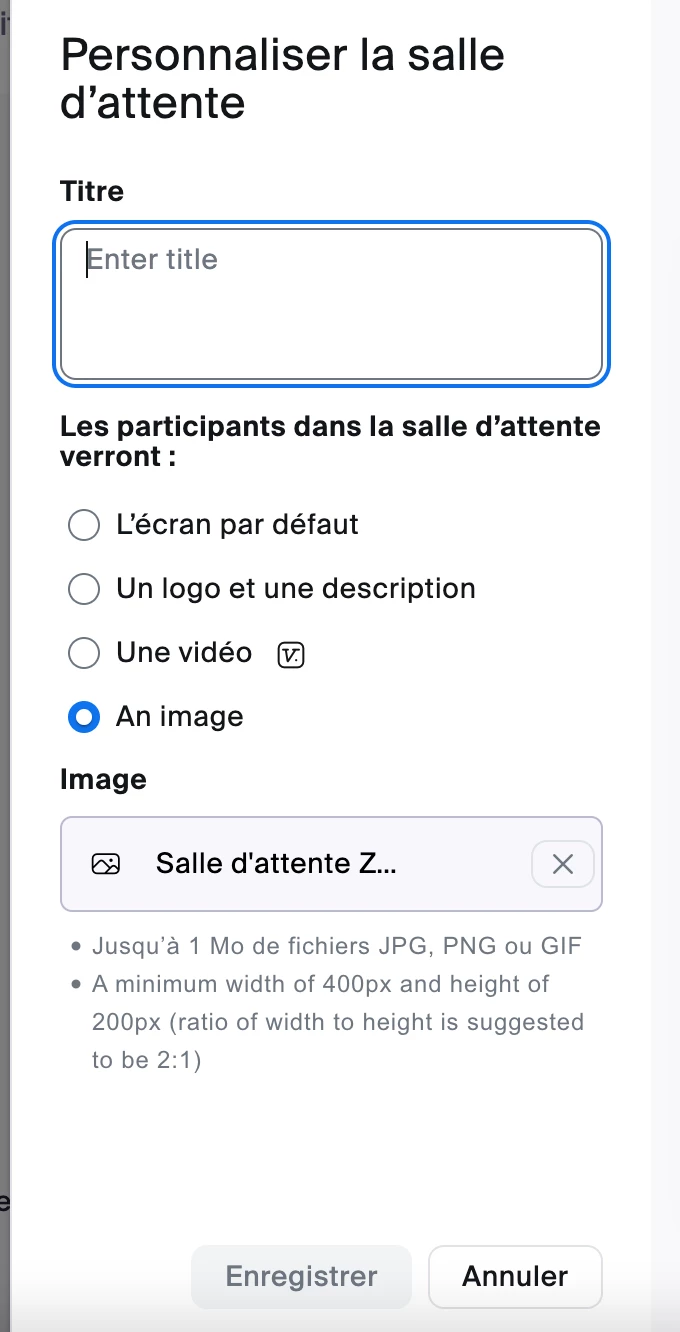Focus the Titre text field

331,304
